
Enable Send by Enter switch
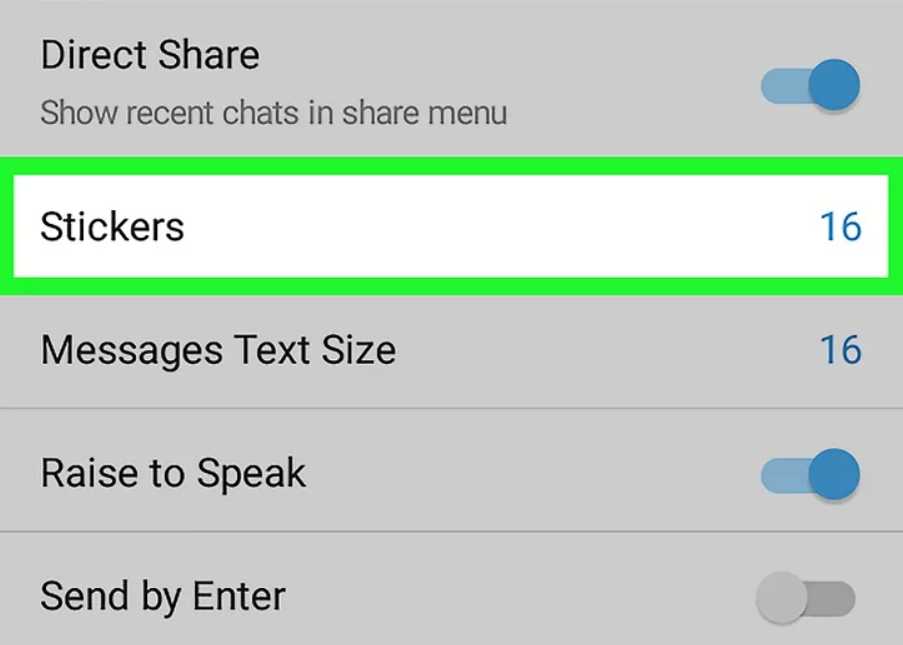point(806,598)
